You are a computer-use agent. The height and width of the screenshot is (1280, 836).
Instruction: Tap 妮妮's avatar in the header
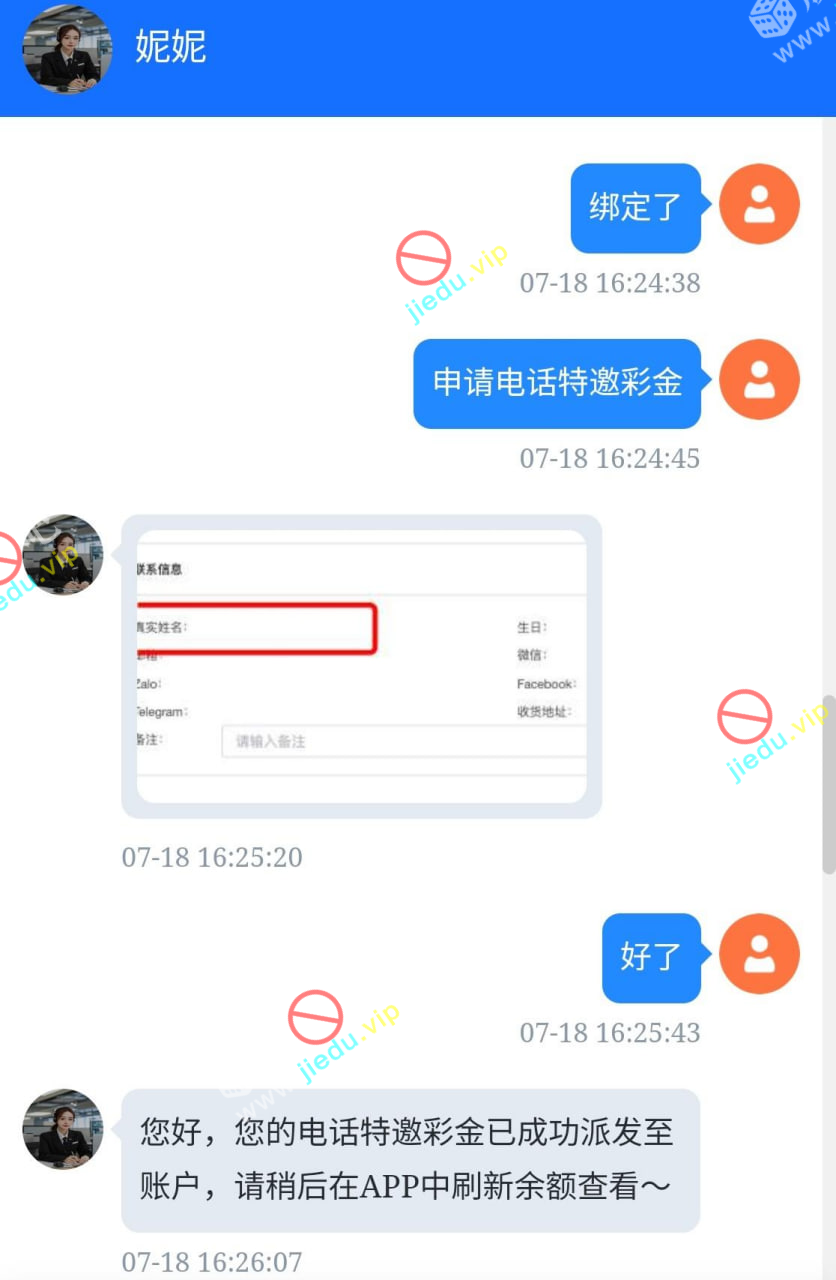pos(67,49)
